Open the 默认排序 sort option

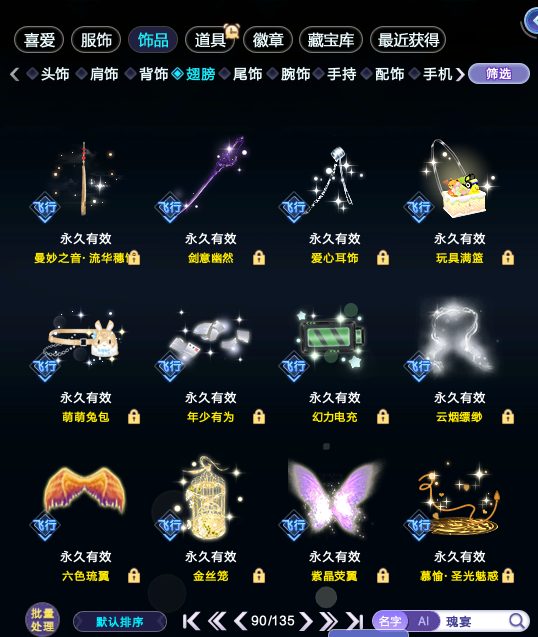[120, 622]
